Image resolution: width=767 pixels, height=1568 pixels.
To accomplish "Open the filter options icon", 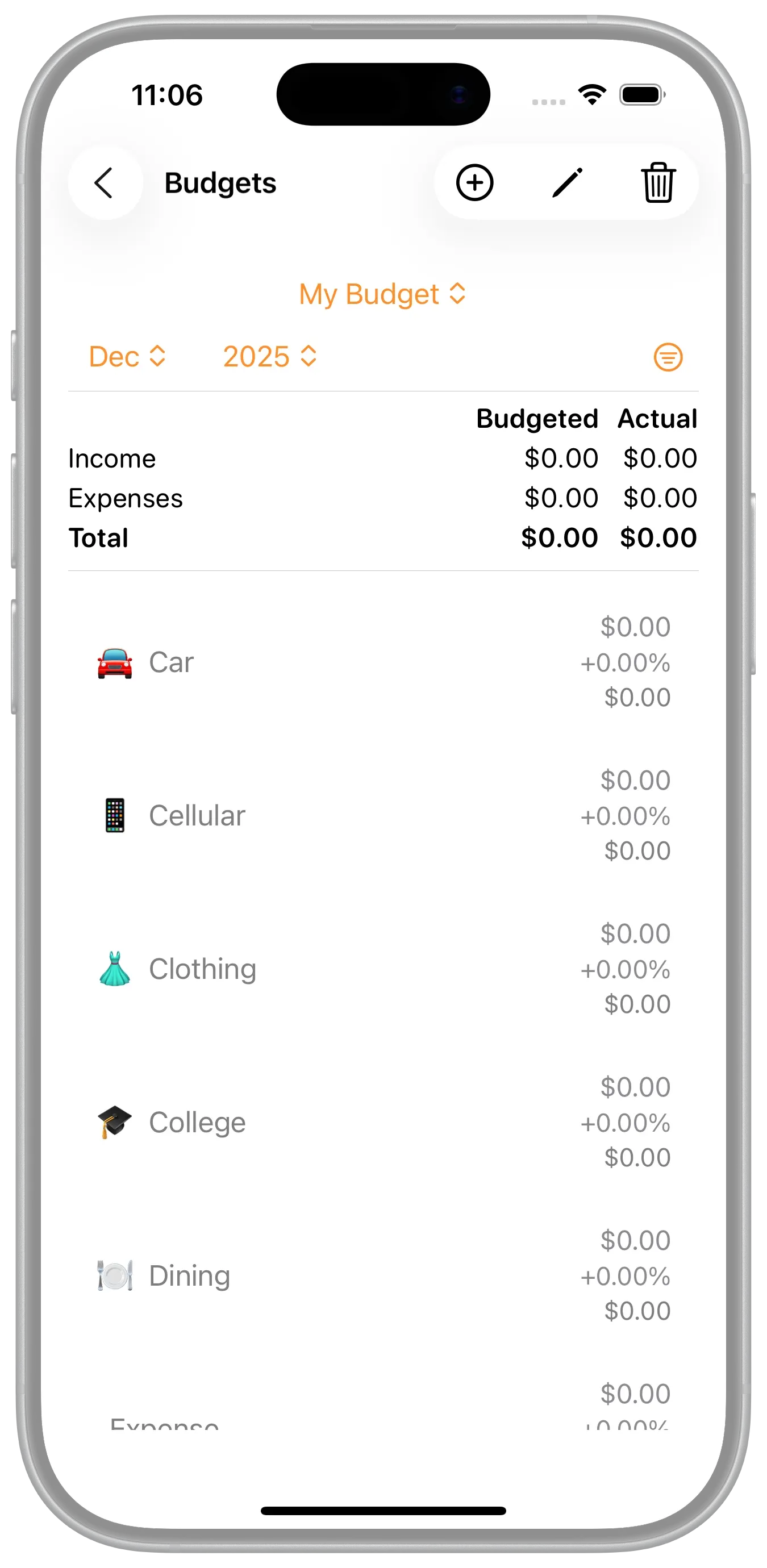I will (x=668, y=357).
